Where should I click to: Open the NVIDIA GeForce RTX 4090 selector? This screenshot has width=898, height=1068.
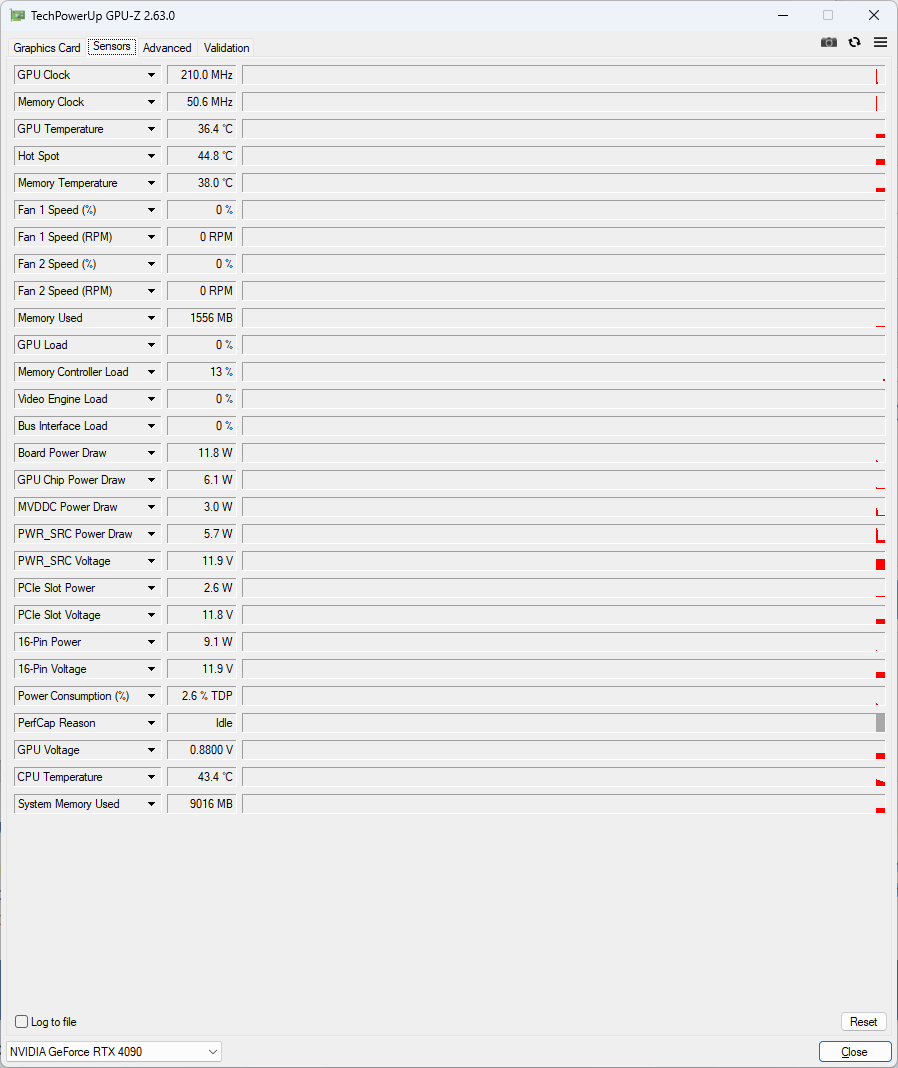click(x=114, y=1052)
